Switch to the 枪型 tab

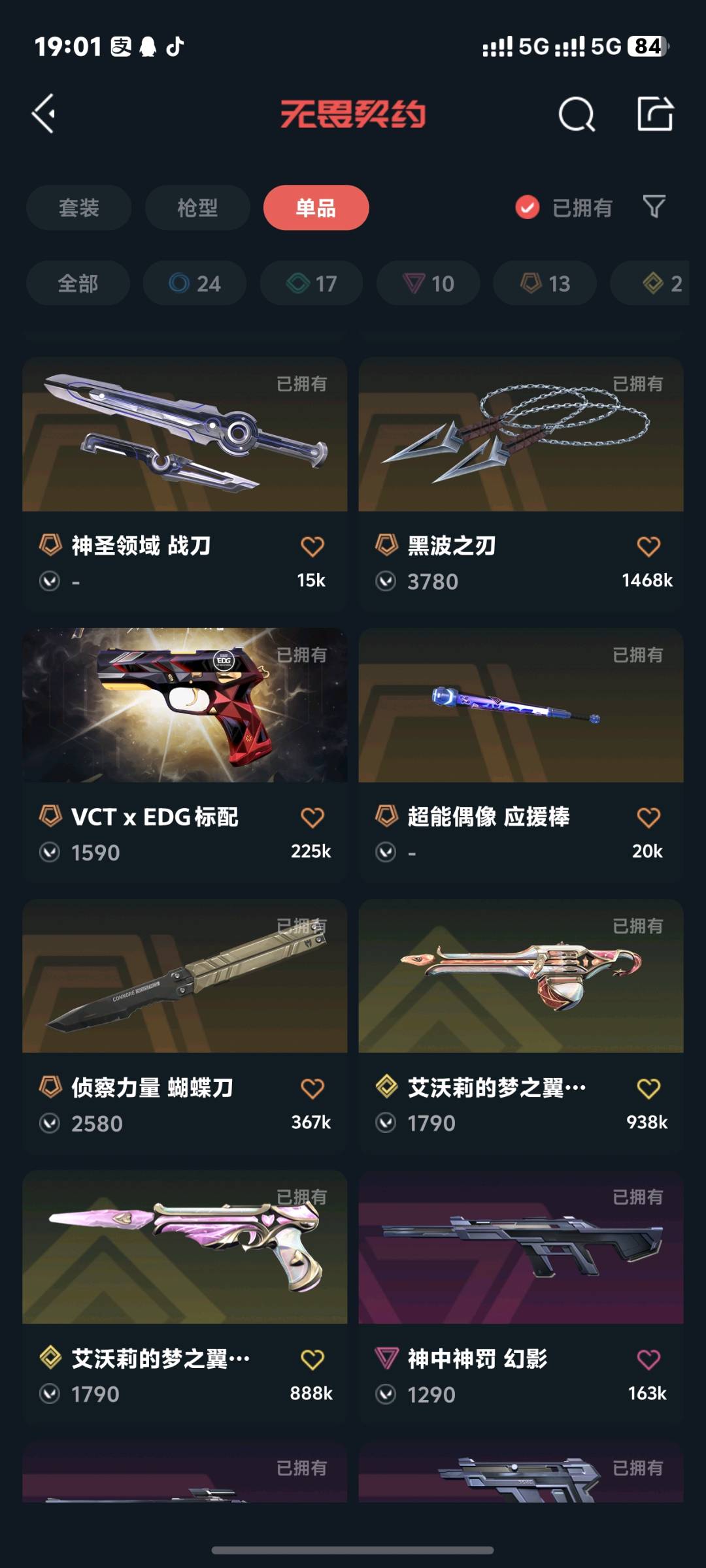(x=197, y=208)
